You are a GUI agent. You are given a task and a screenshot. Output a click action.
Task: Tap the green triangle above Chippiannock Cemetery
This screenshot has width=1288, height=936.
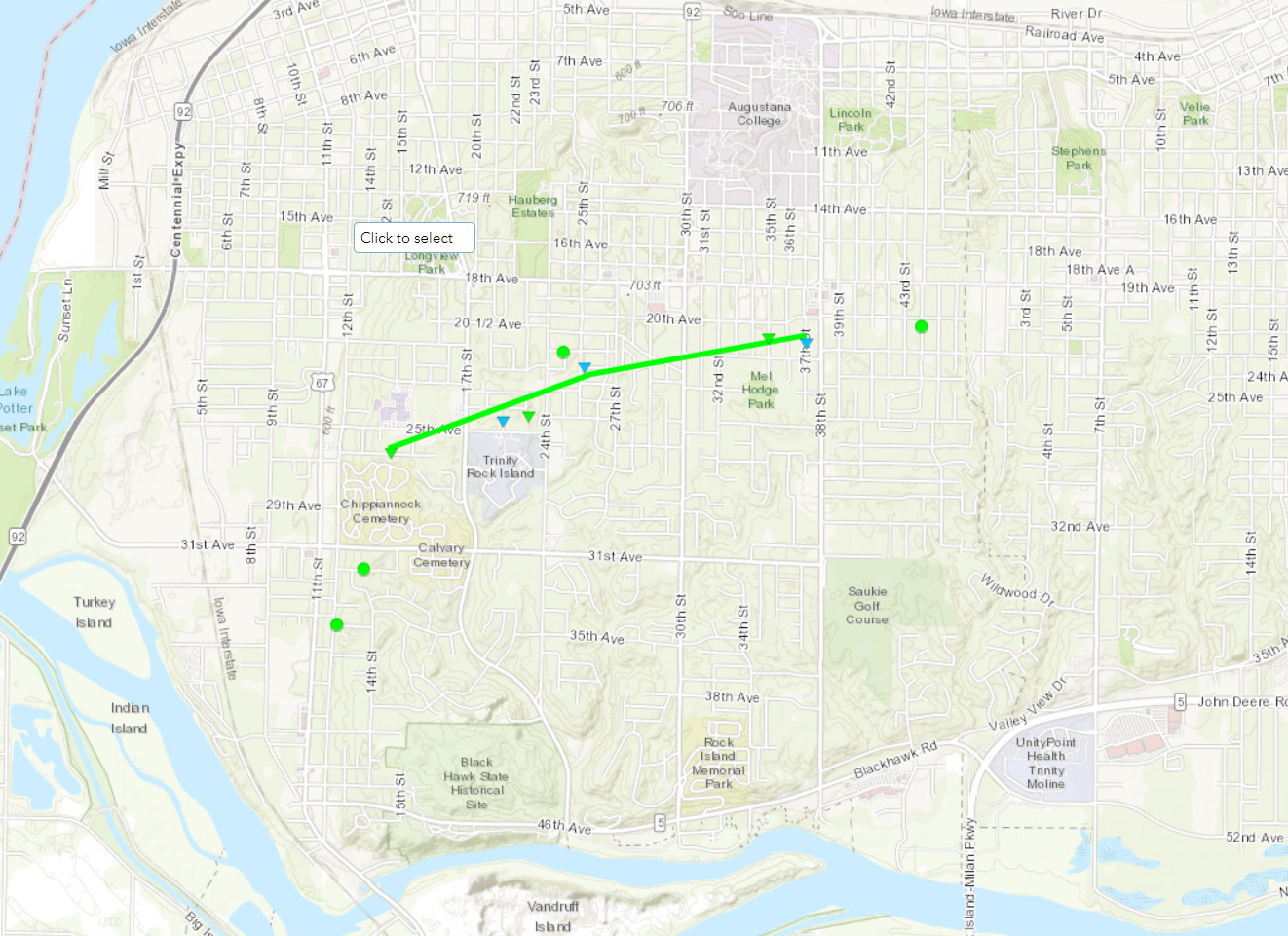tap(391, 452)
